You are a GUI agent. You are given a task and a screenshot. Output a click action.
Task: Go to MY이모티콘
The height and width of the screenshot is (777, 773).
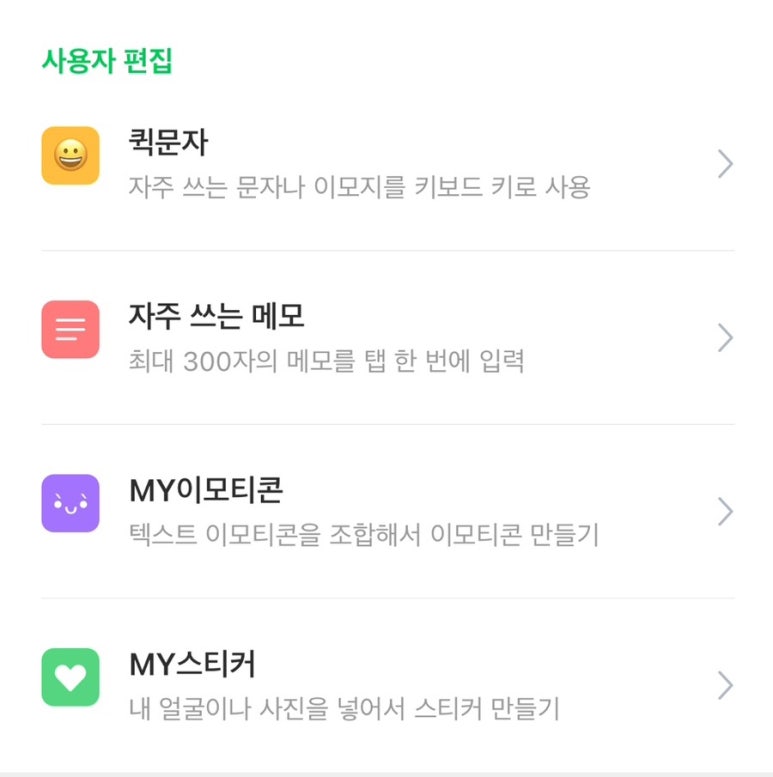coord(386,512)
